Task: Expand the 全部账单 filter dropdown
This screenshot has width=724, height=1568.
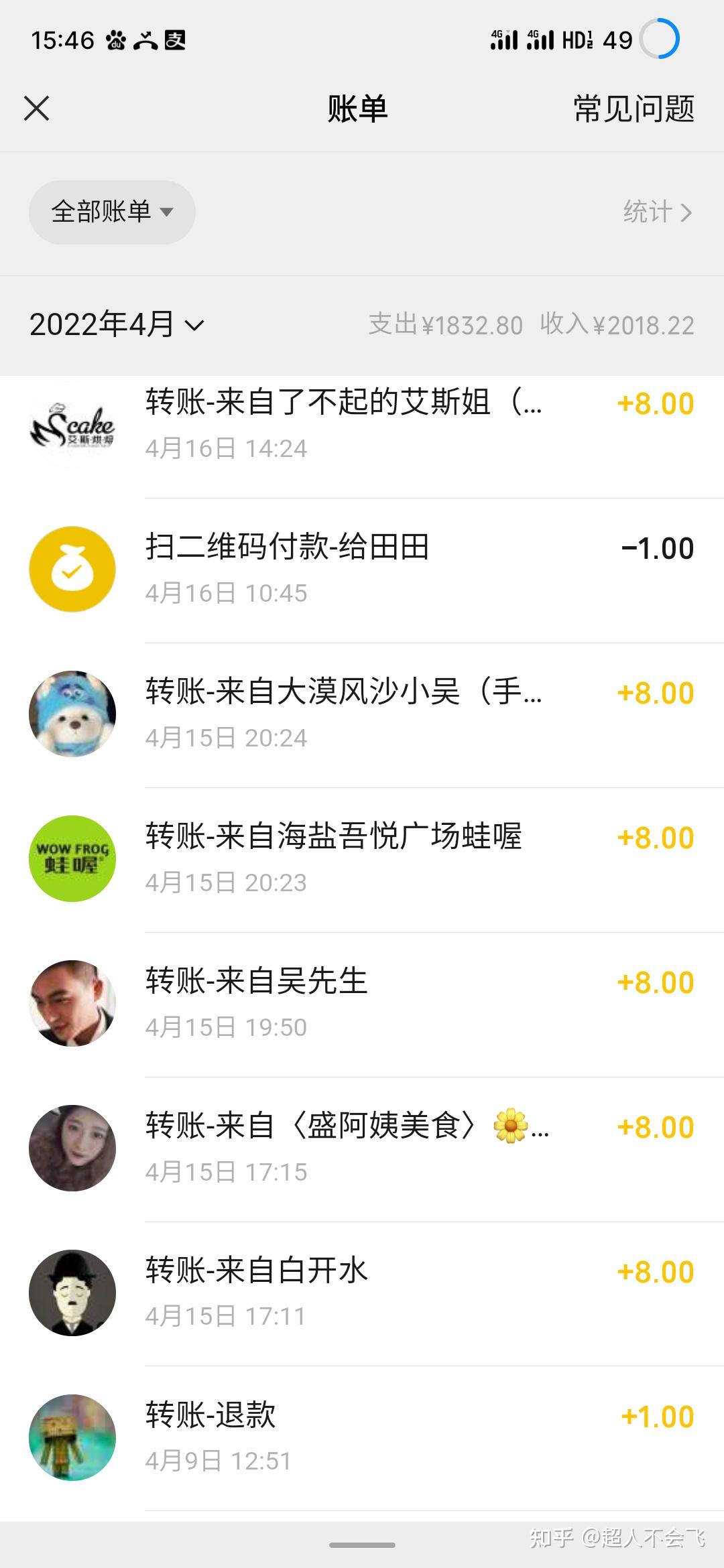Action: tap(111, 212)
